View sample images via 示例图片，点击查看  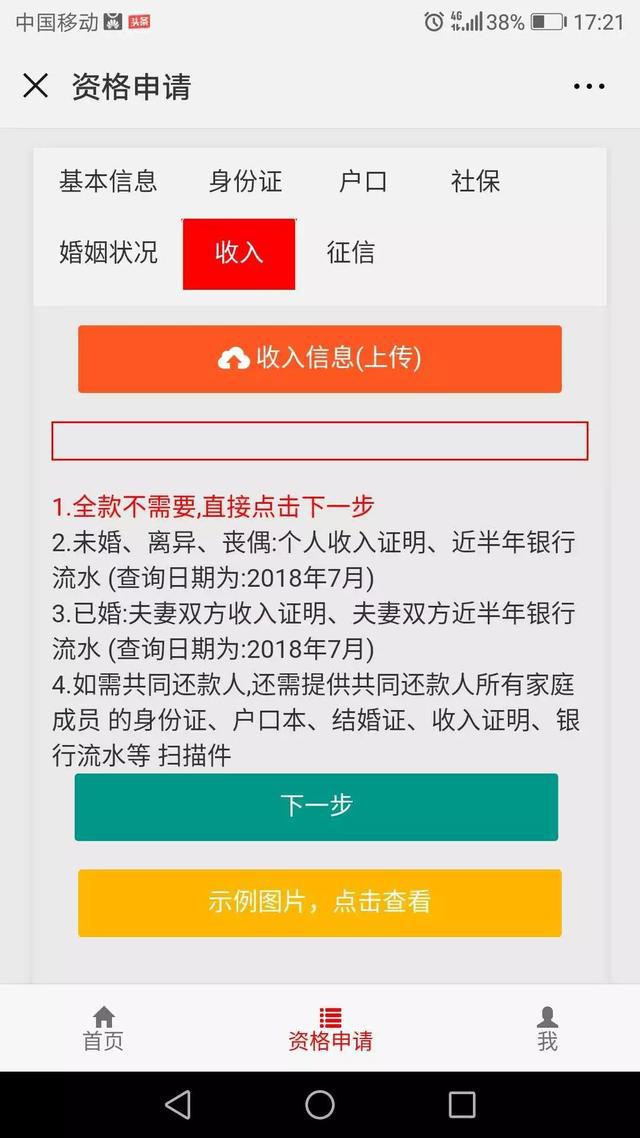click(320, 903)
